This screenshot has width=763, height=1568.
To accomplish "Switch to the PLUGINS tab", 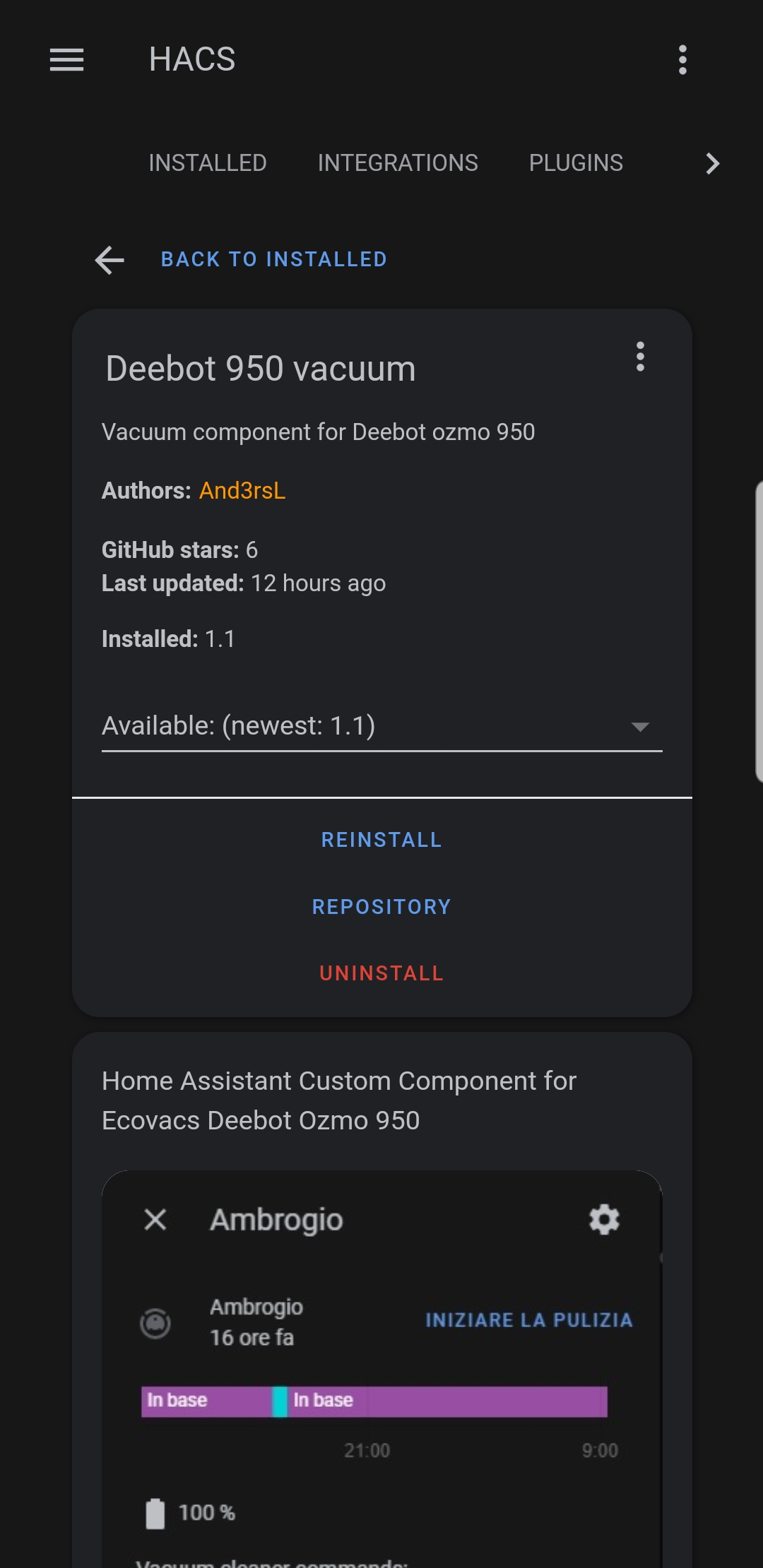I will [x=576, y=163].
